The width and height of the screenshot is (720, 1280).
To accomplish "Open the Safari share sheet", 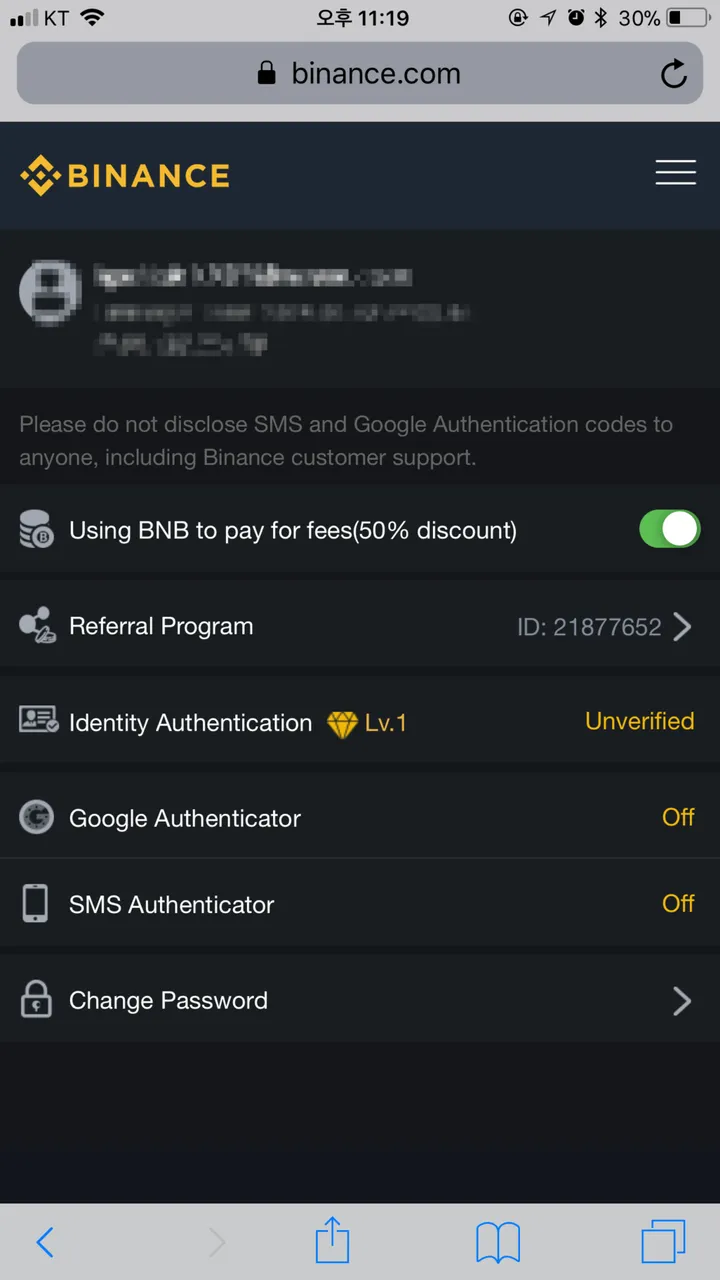I will [332, 1242].
